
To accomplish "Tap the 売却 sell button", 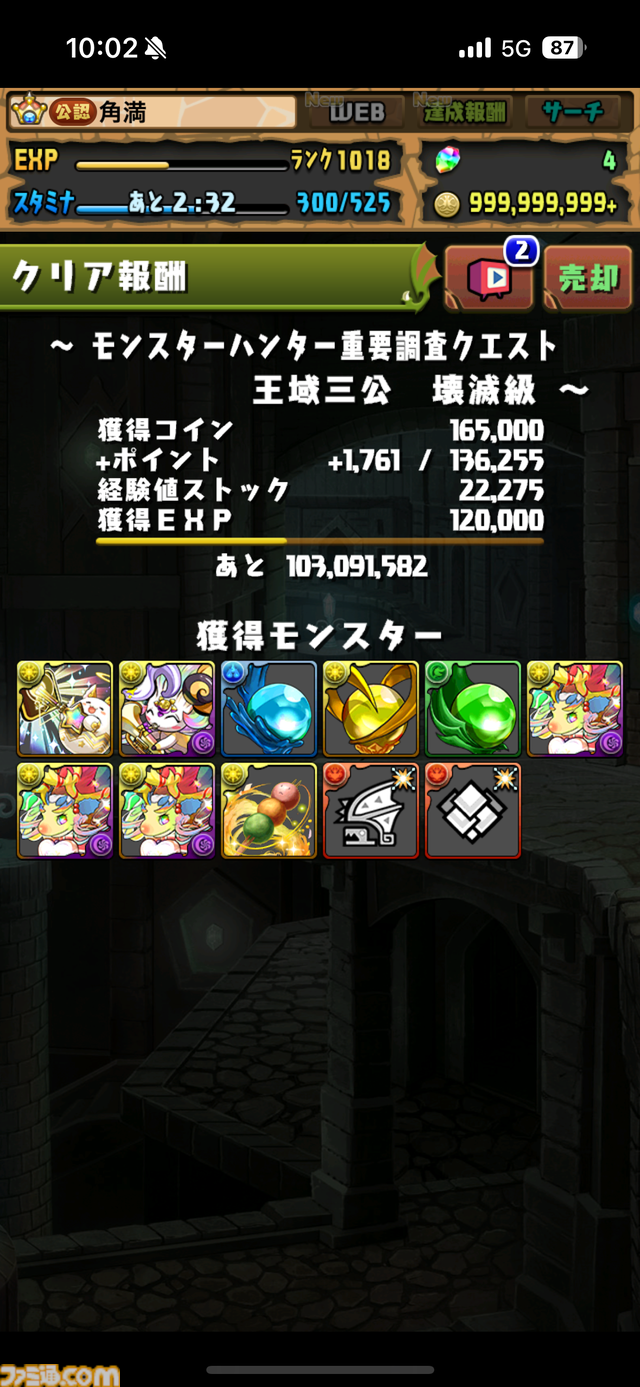I will coord(588,278).
